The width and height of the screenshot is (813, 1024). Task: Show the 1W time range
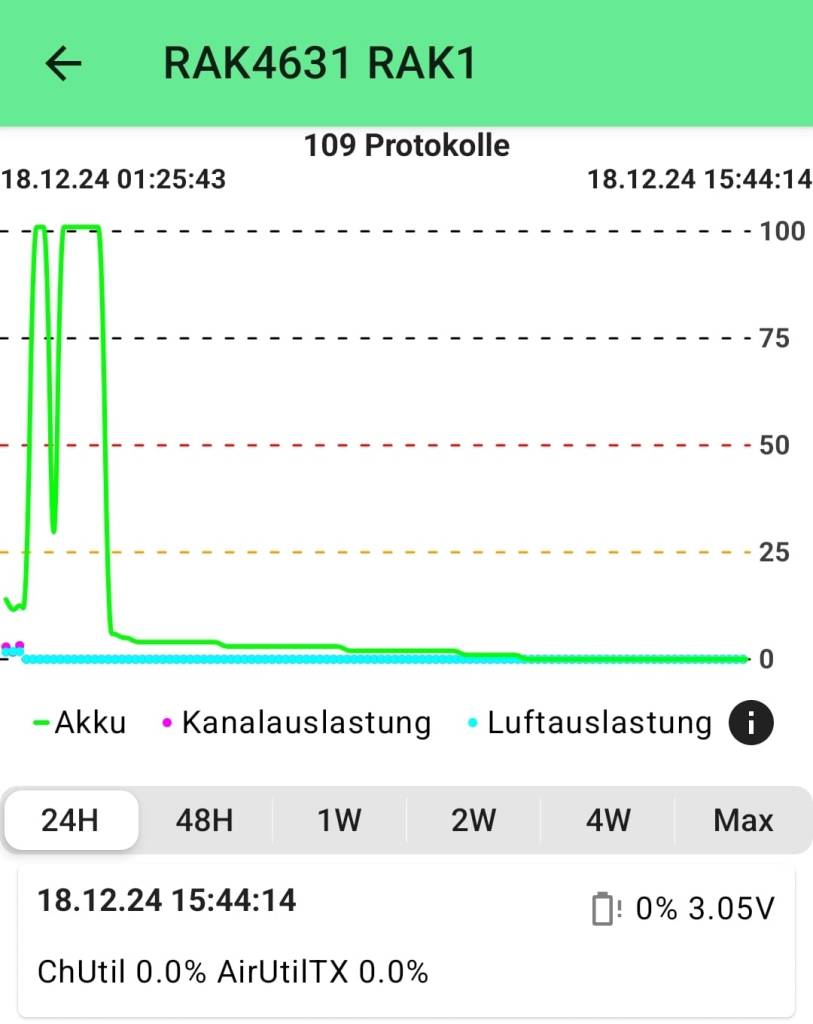339,821
